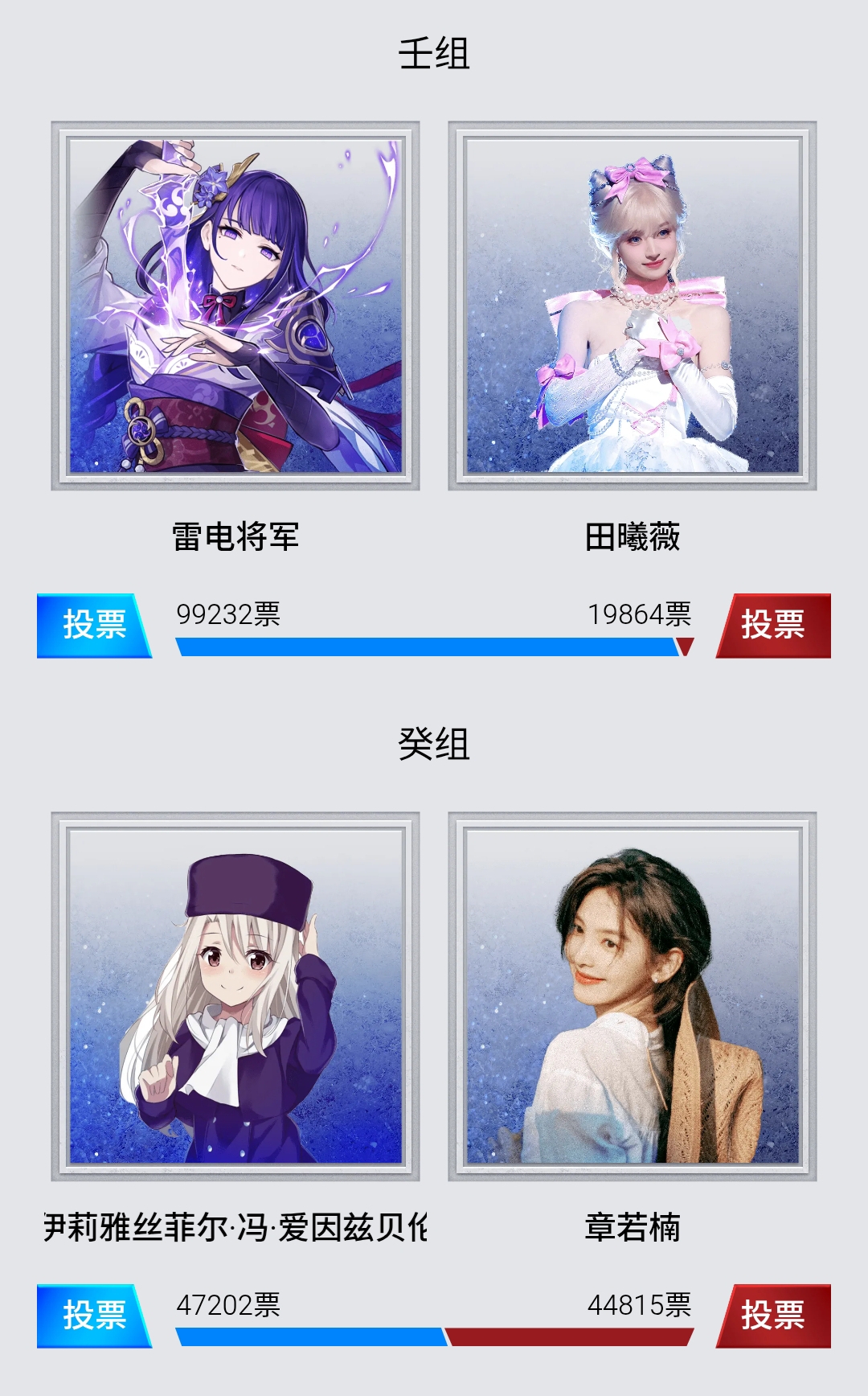Open the 雷电将军 portrait card

[x=235, y=306]
